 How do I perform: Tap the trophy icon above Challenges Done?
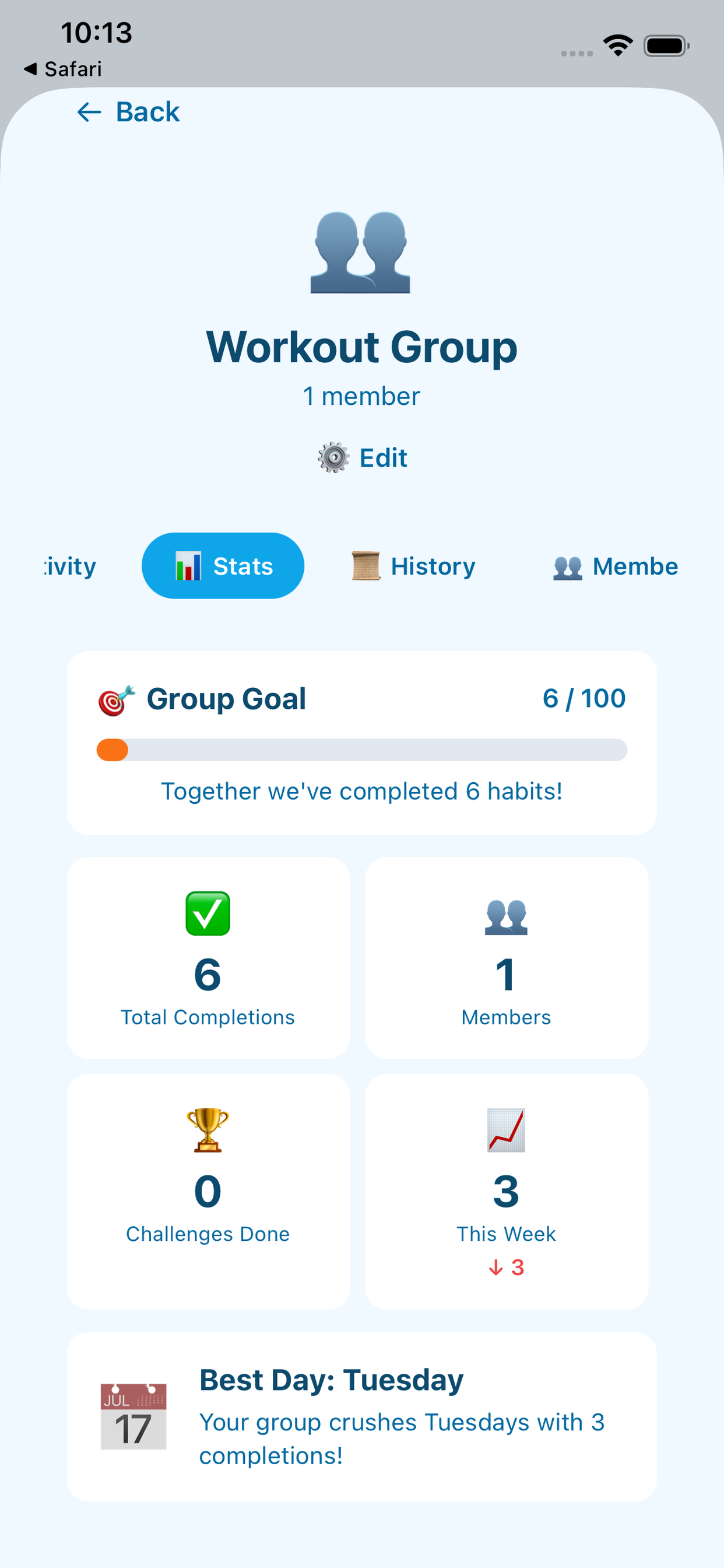[x=208, y=1131]
